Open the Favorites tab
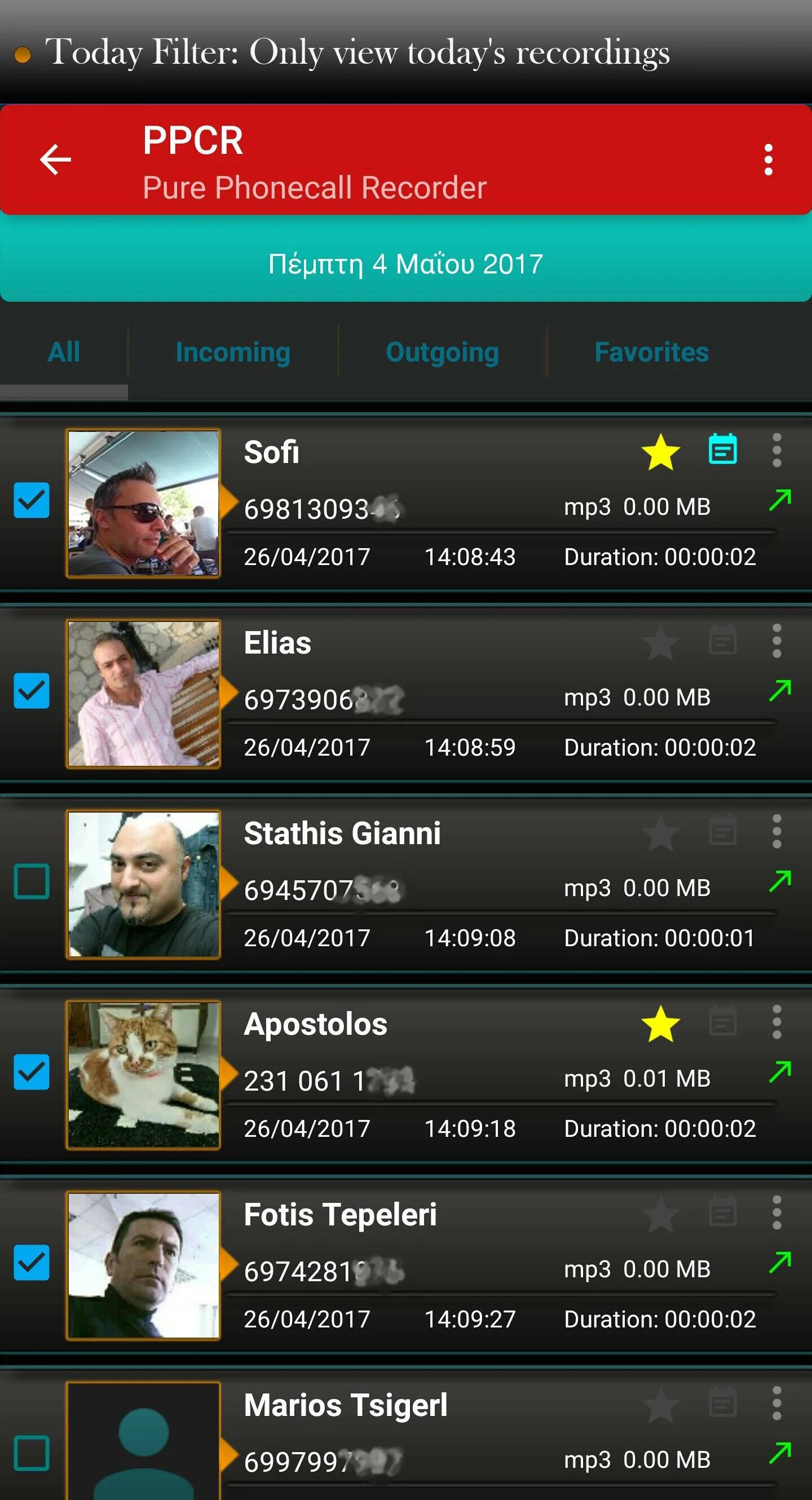This screenshot has height=1500, width=812. point(651,352)
